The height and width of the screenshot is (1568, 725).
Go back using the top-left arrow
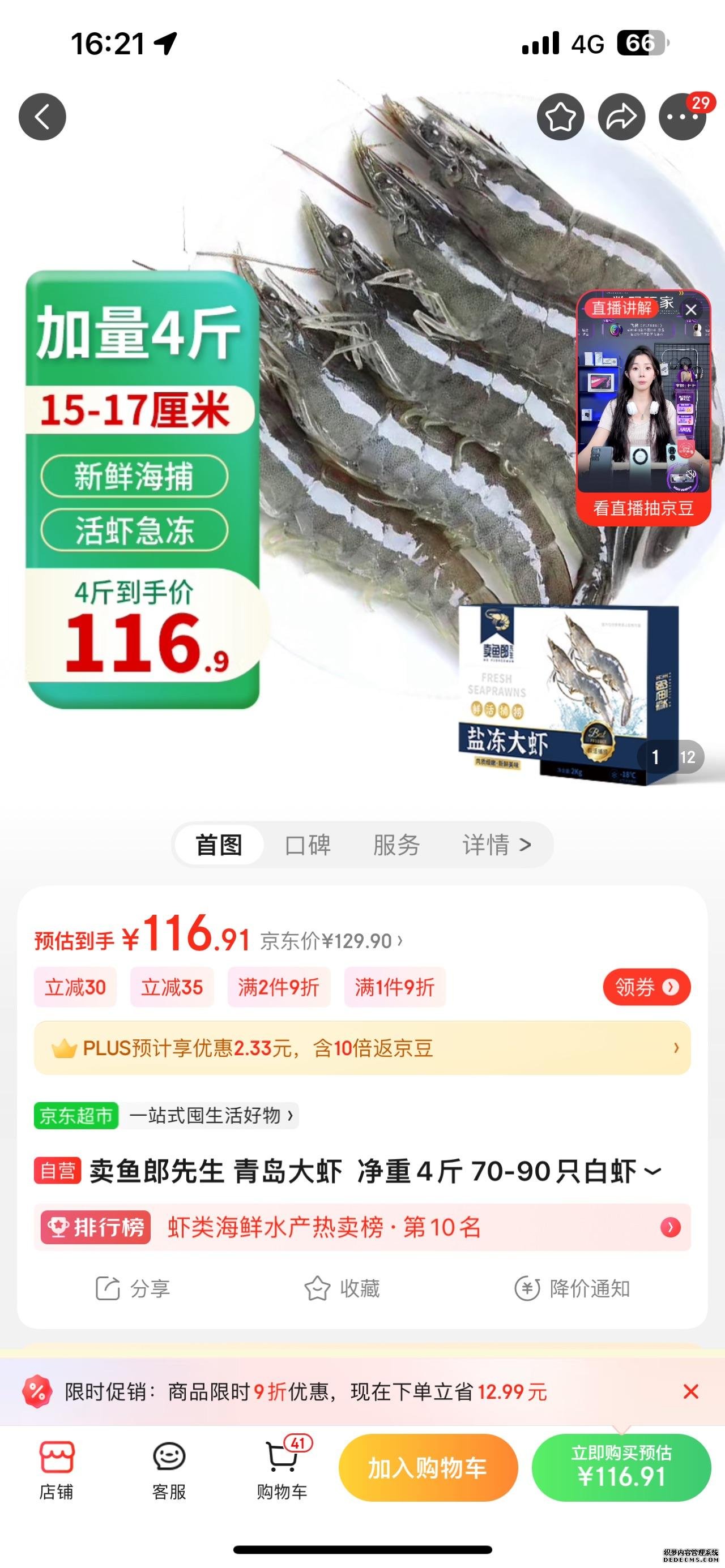click(x=42, y=117)
